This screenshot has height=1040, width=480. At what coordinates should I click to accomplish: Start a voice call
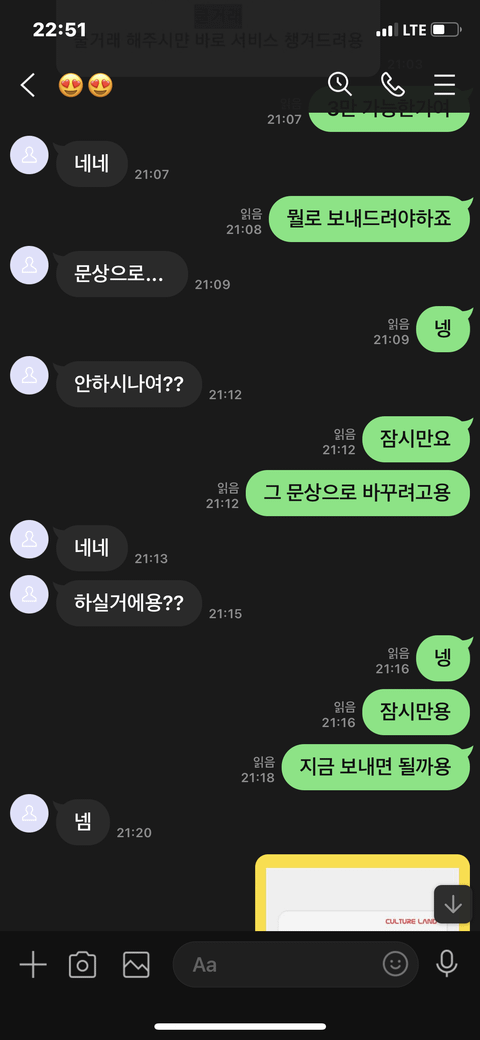click(x=392, y=84)
